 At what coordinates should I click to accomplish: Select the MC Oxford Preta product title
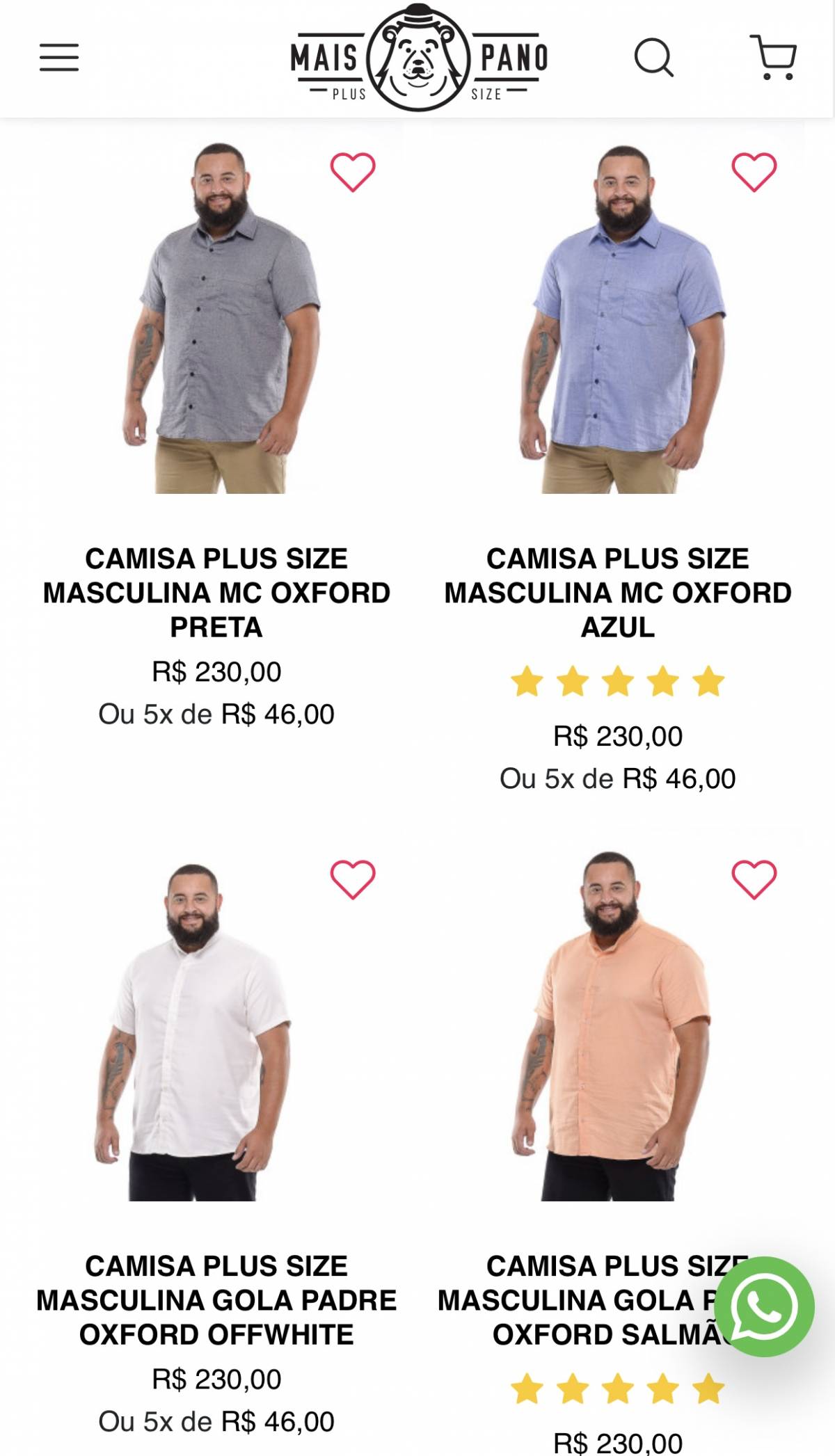coord(216,593)
